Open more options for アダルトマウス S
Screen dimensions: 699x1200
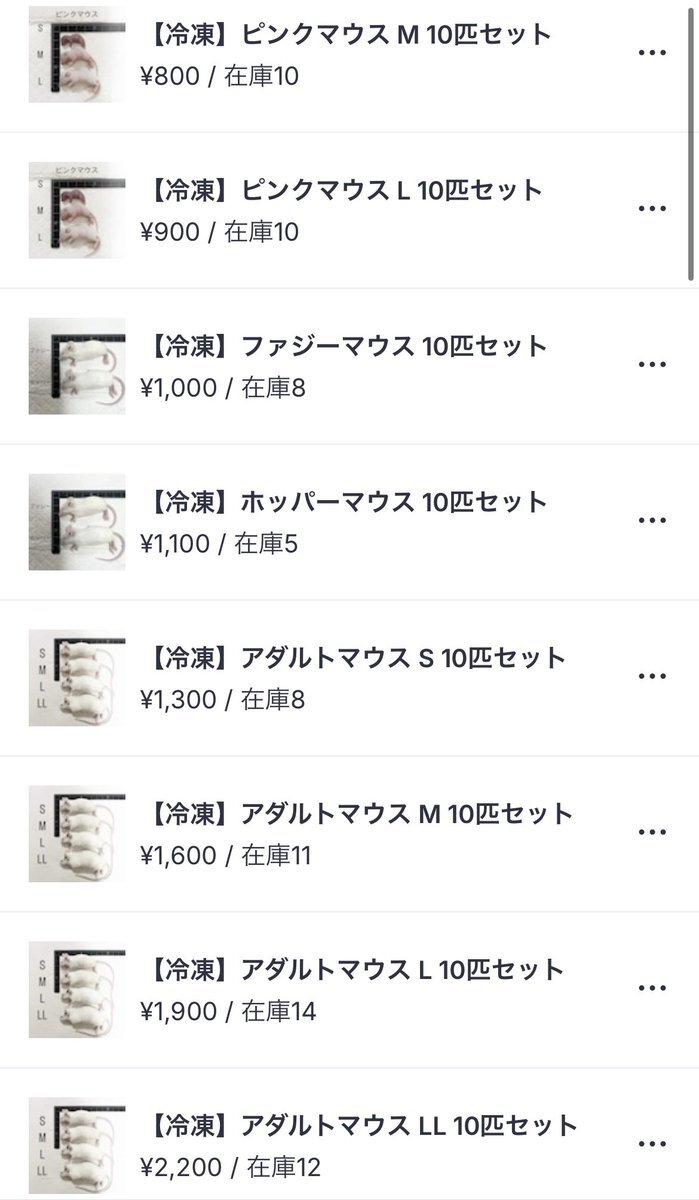point(652,677)
